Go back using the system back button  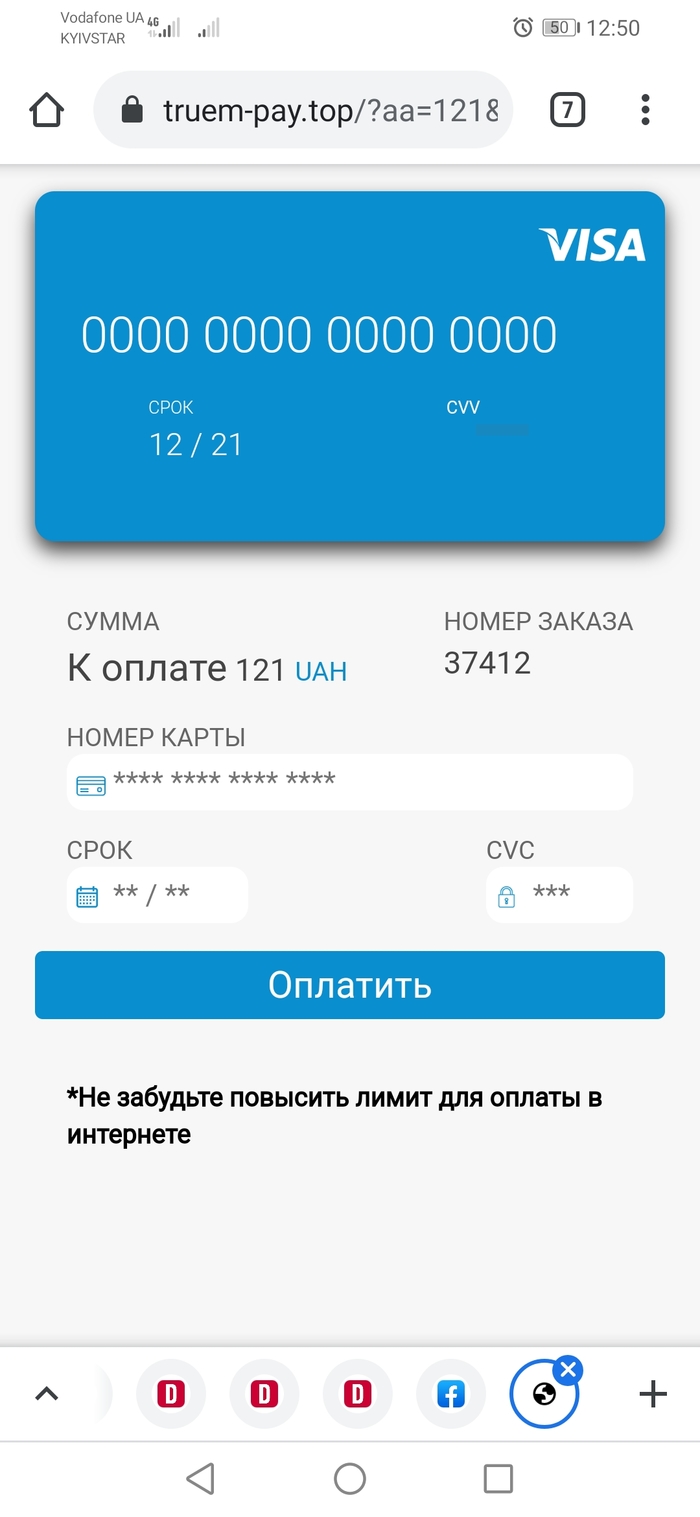click(201, 1478)
